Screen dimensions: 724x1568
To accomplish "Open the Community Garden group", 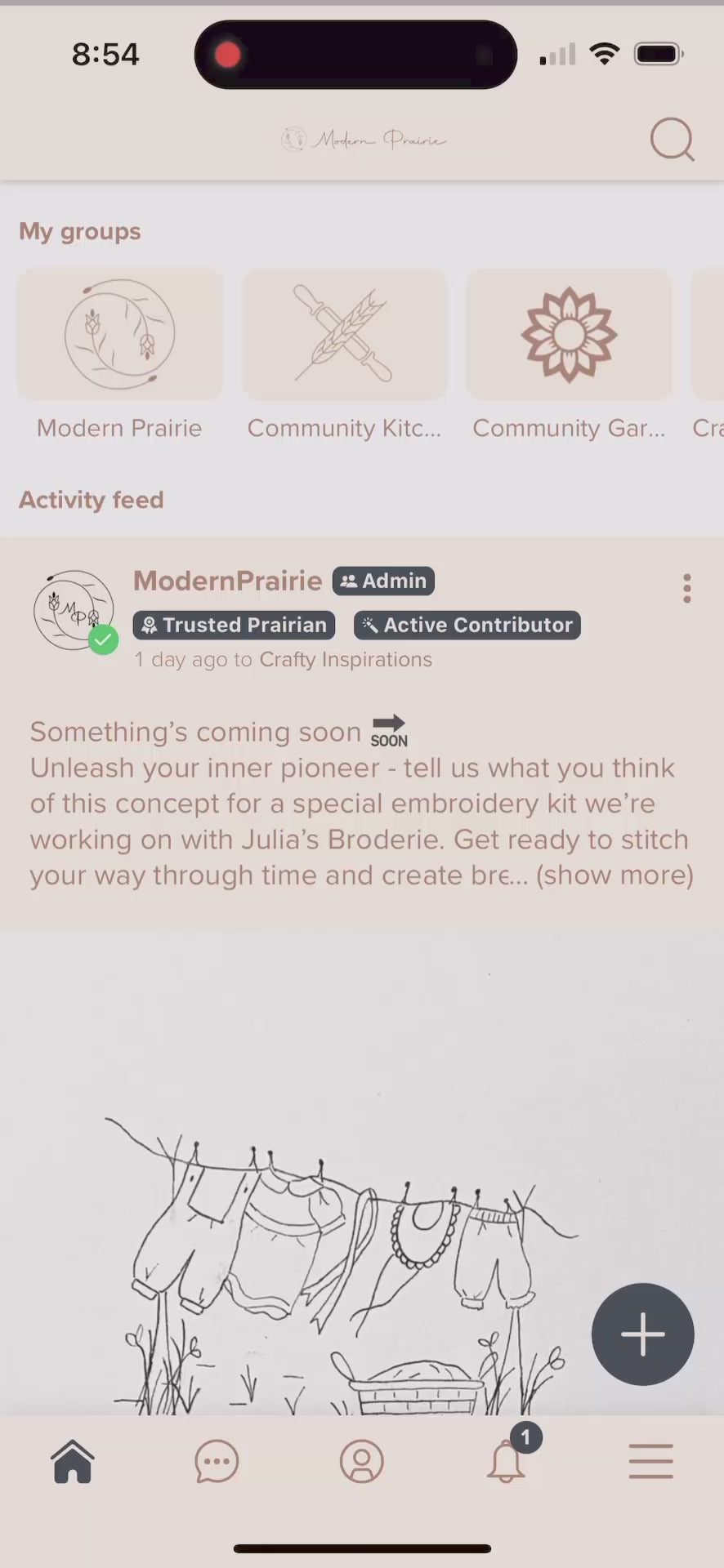I will (x=569, y=335).
